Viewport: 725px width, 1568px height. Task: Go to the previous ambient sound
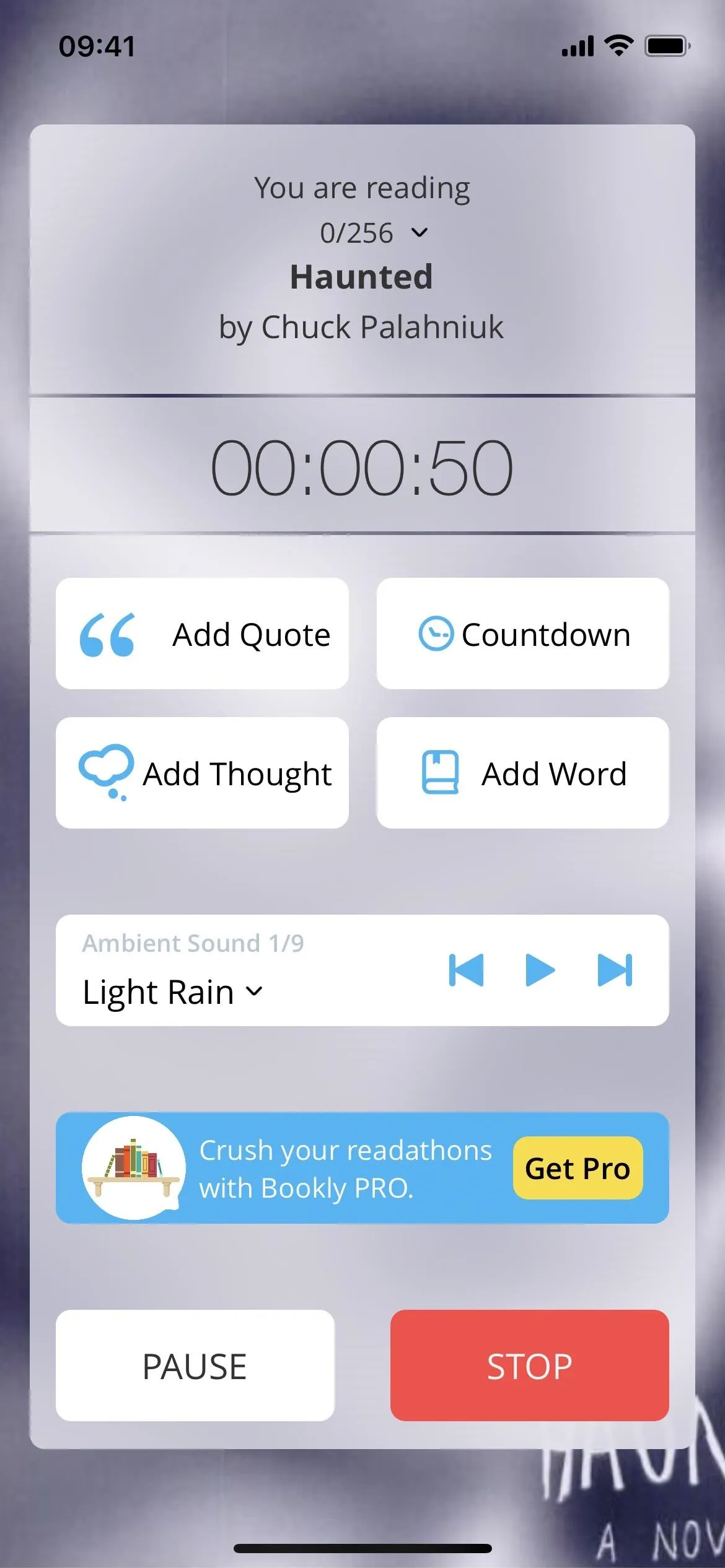pos(466,970)
